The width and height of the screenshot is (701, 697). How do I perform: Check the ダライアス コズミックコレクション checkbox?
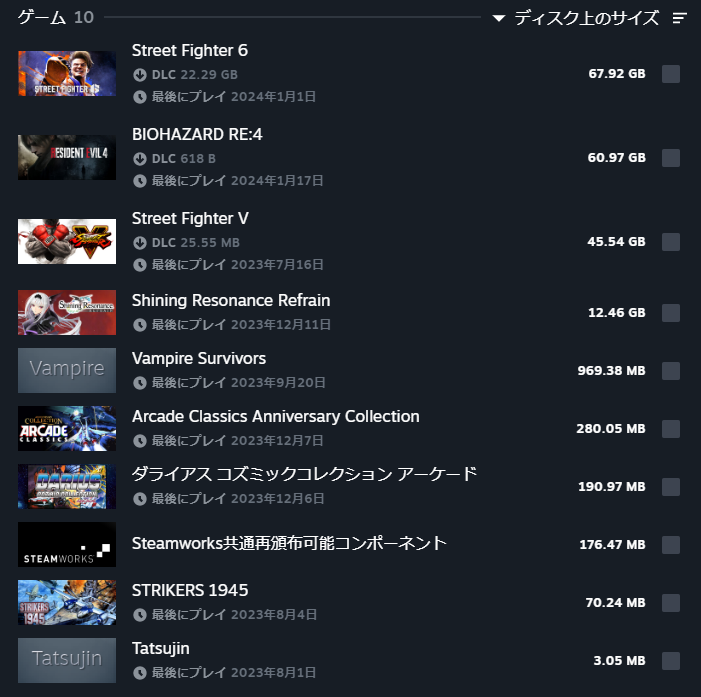click(x=671, y=487)
